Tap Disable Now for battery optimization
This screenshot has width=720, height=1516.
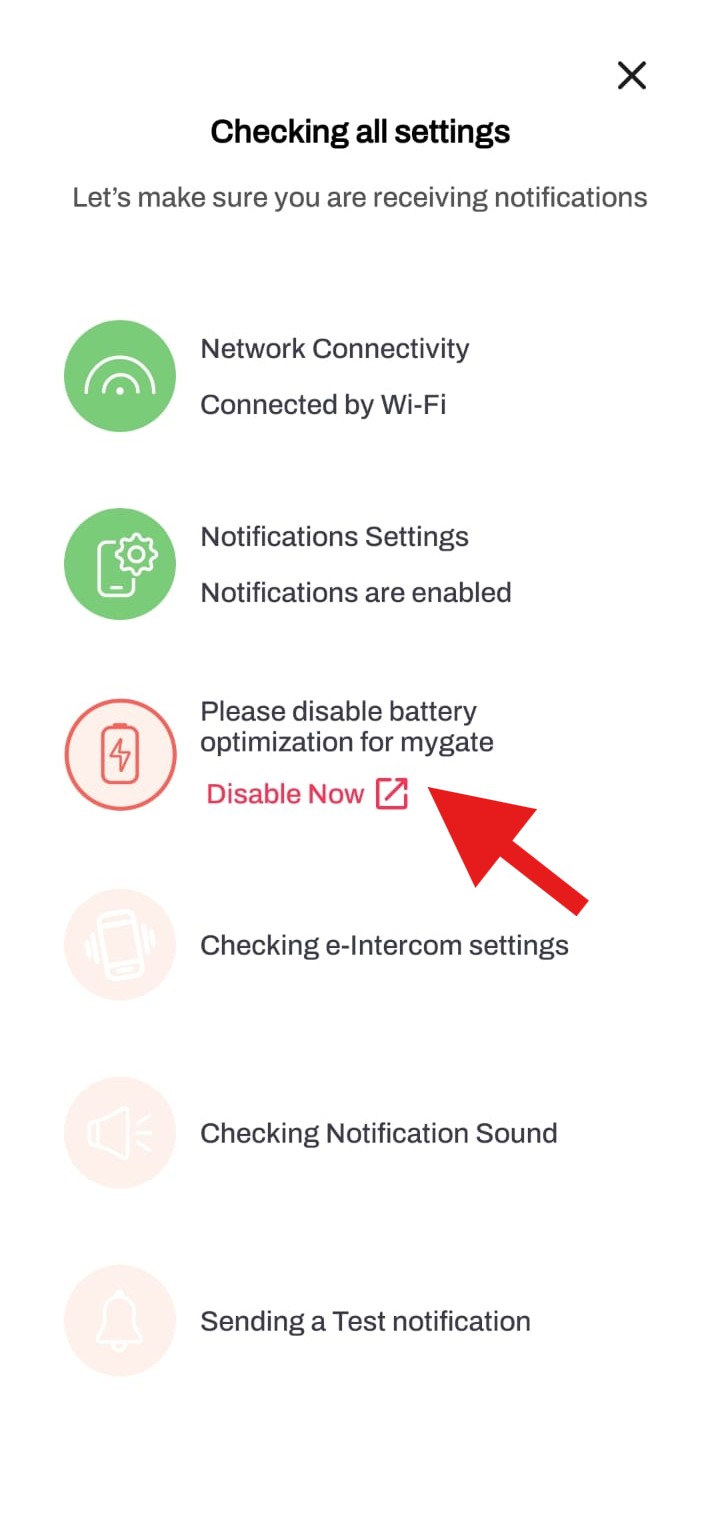point(307,794)
